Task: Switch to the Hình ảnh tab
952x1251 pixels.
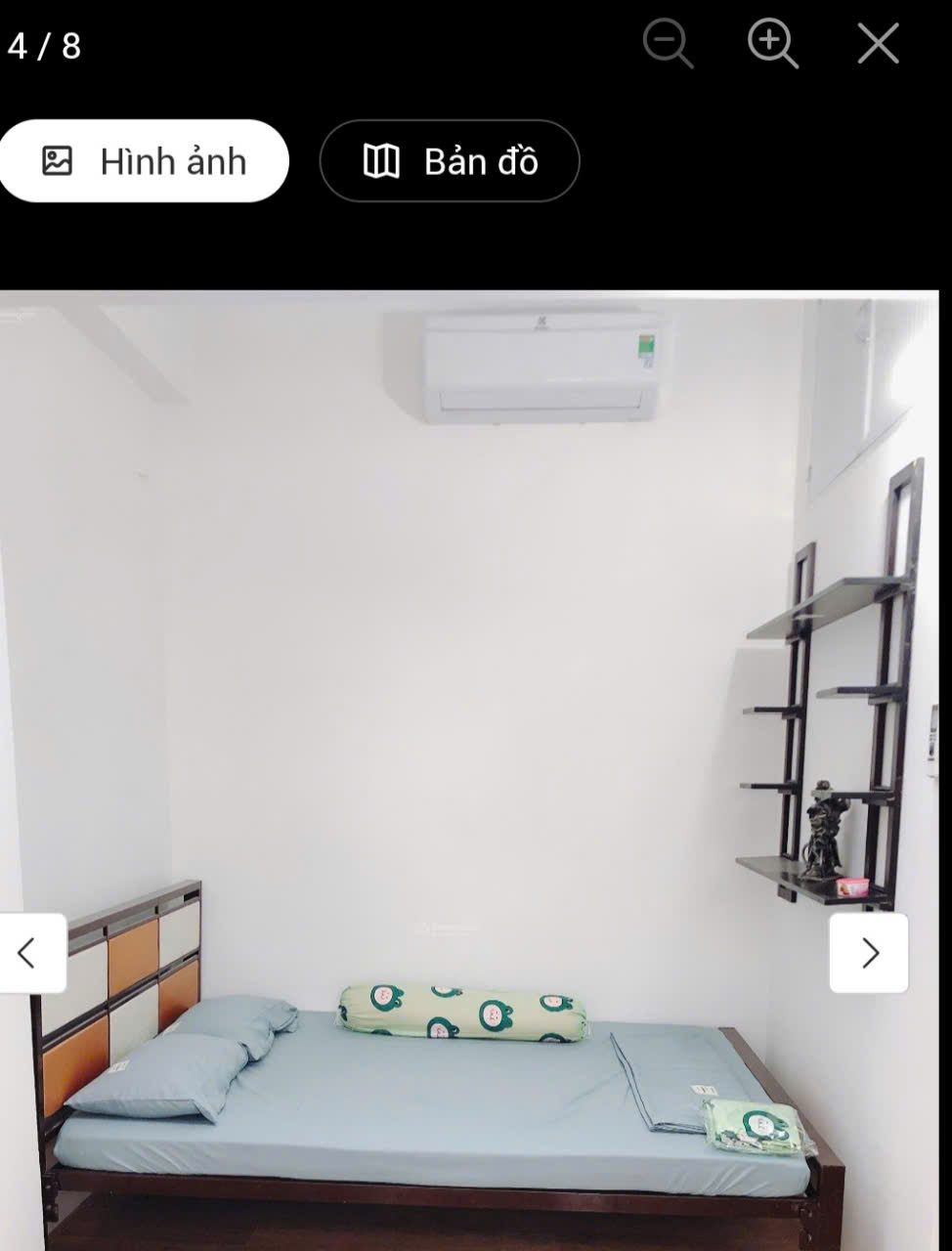Action: [x=144, y=161]
